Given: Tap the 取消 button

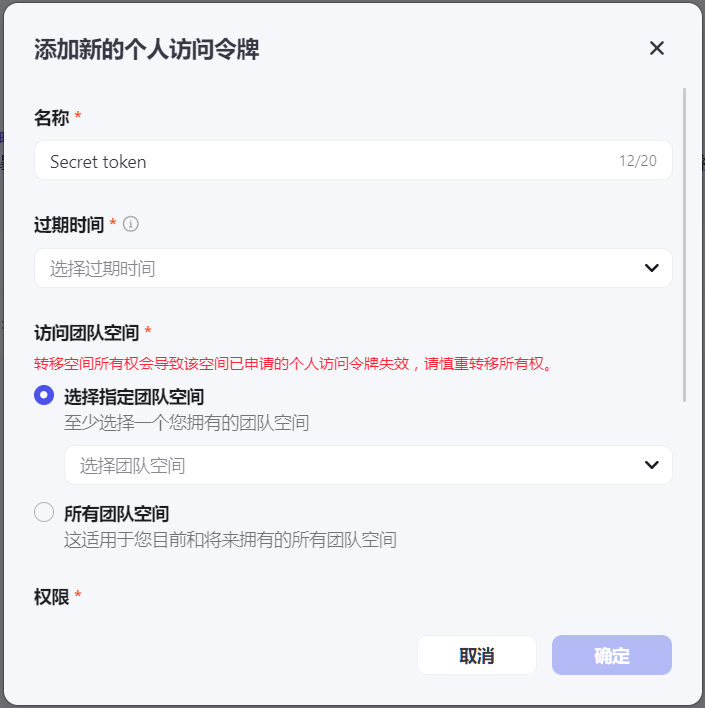Looking at the screenshot, I should click(x=476, y=656).
